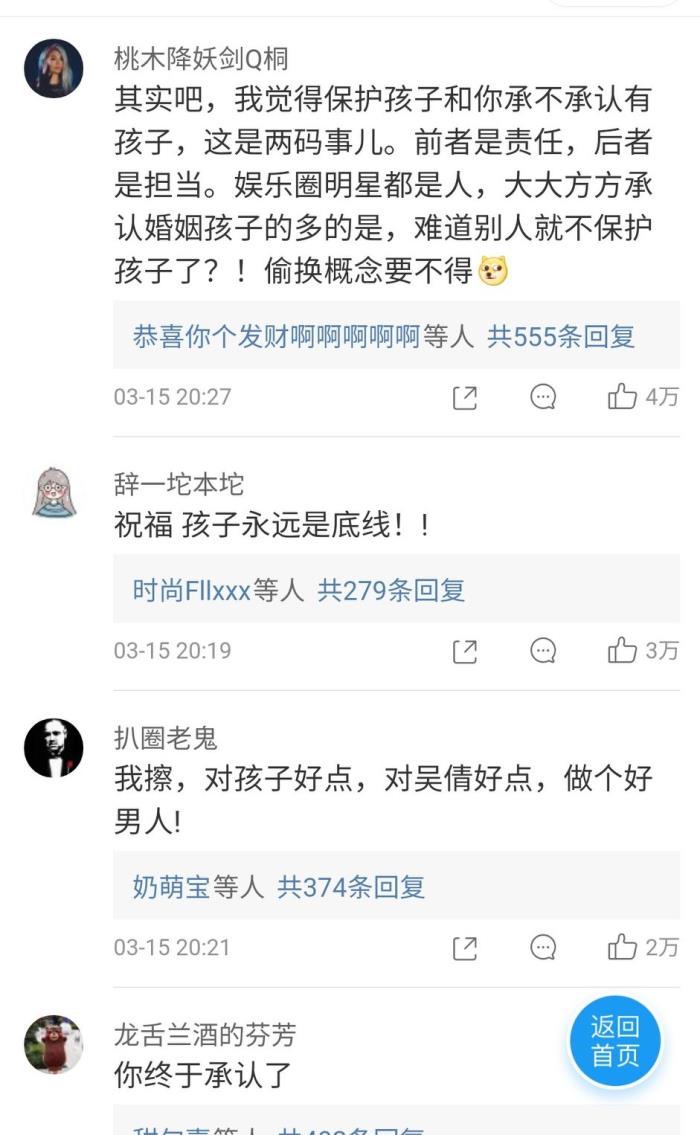Open 扒圈老鬼's profile avatar
This screenshot has width=700, height=1135.
pos(53,747)
